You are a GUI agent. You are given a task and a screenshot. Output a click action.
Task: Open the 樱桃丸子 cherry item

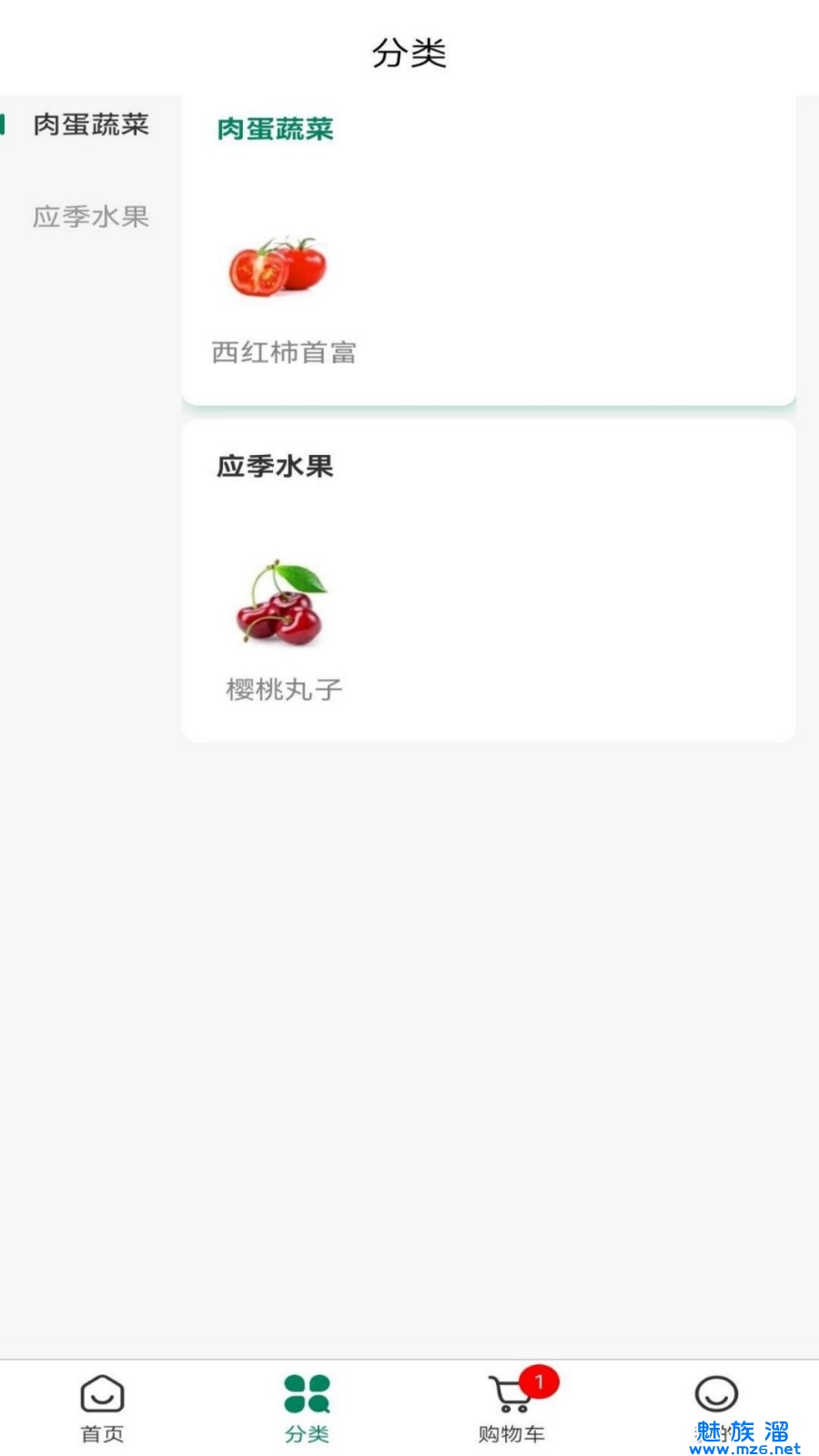pyautogui.click(x=283, y=628)
